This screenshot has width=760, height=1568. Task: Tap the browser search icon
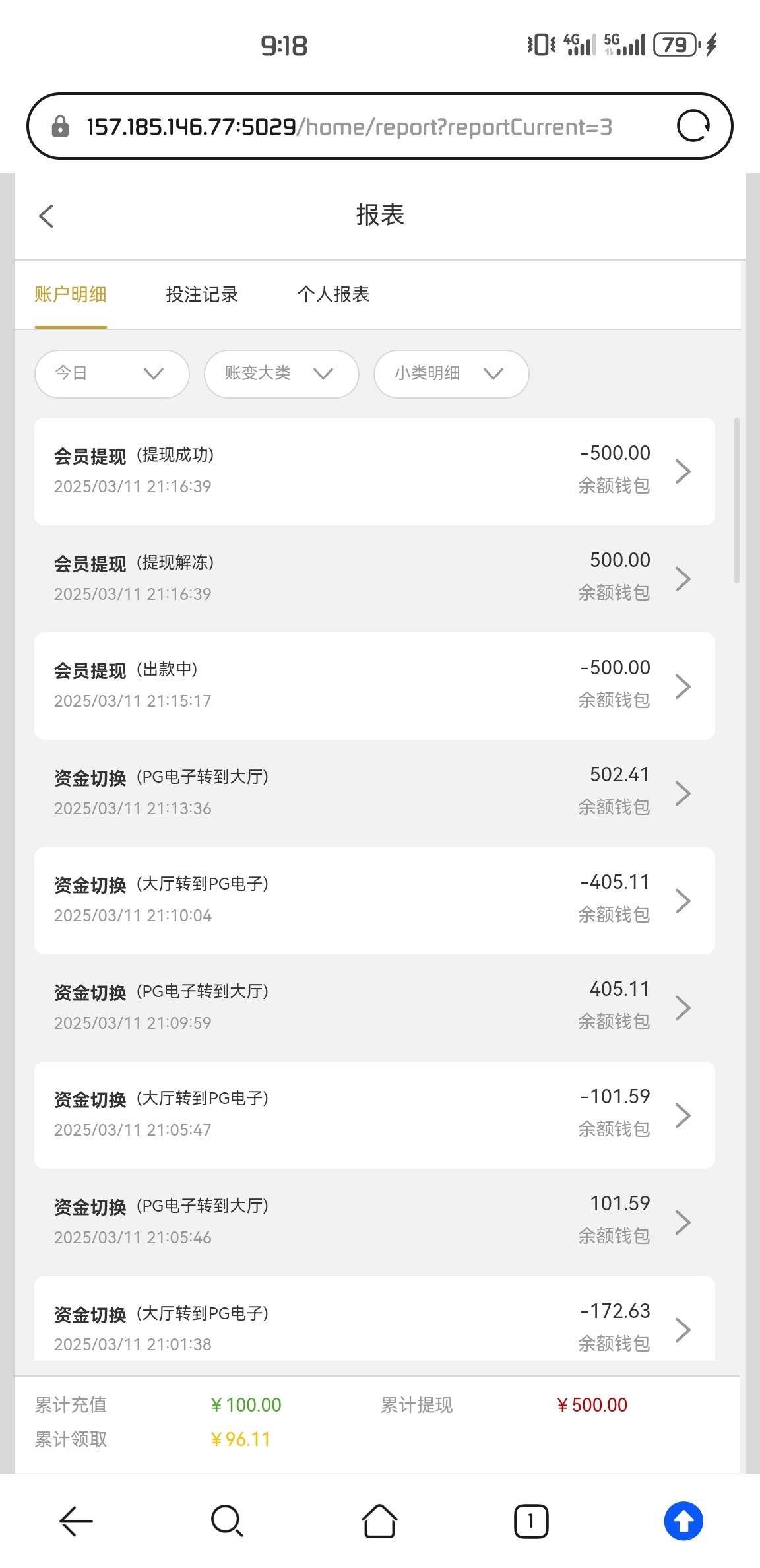click(x=227, y=1521)
